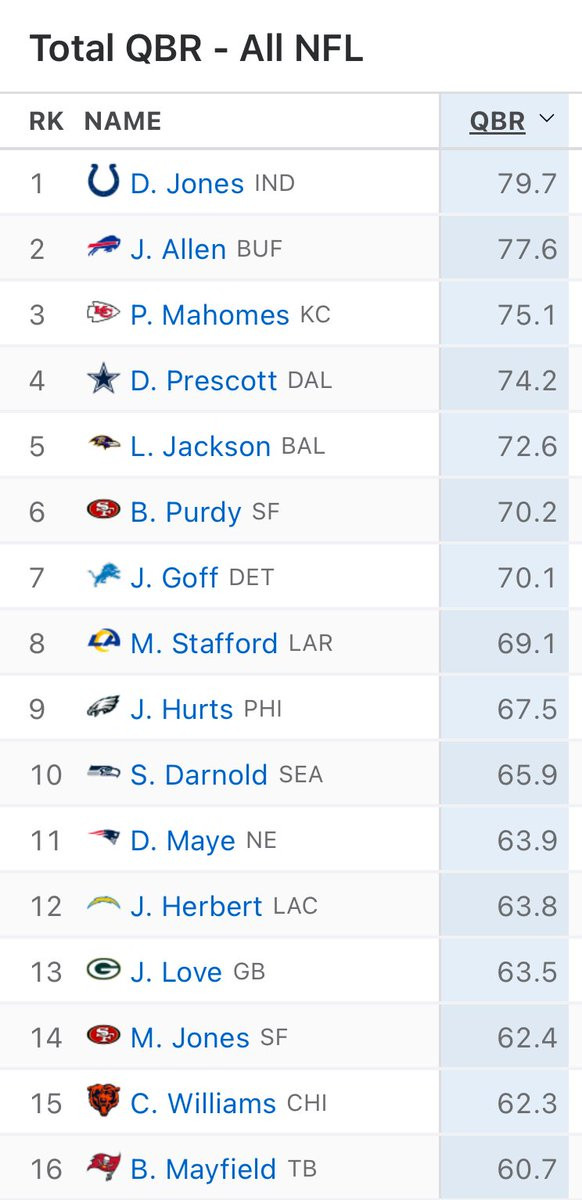Open B. Purdy's player page
The image size is (582, 1200).
[186, 512]
